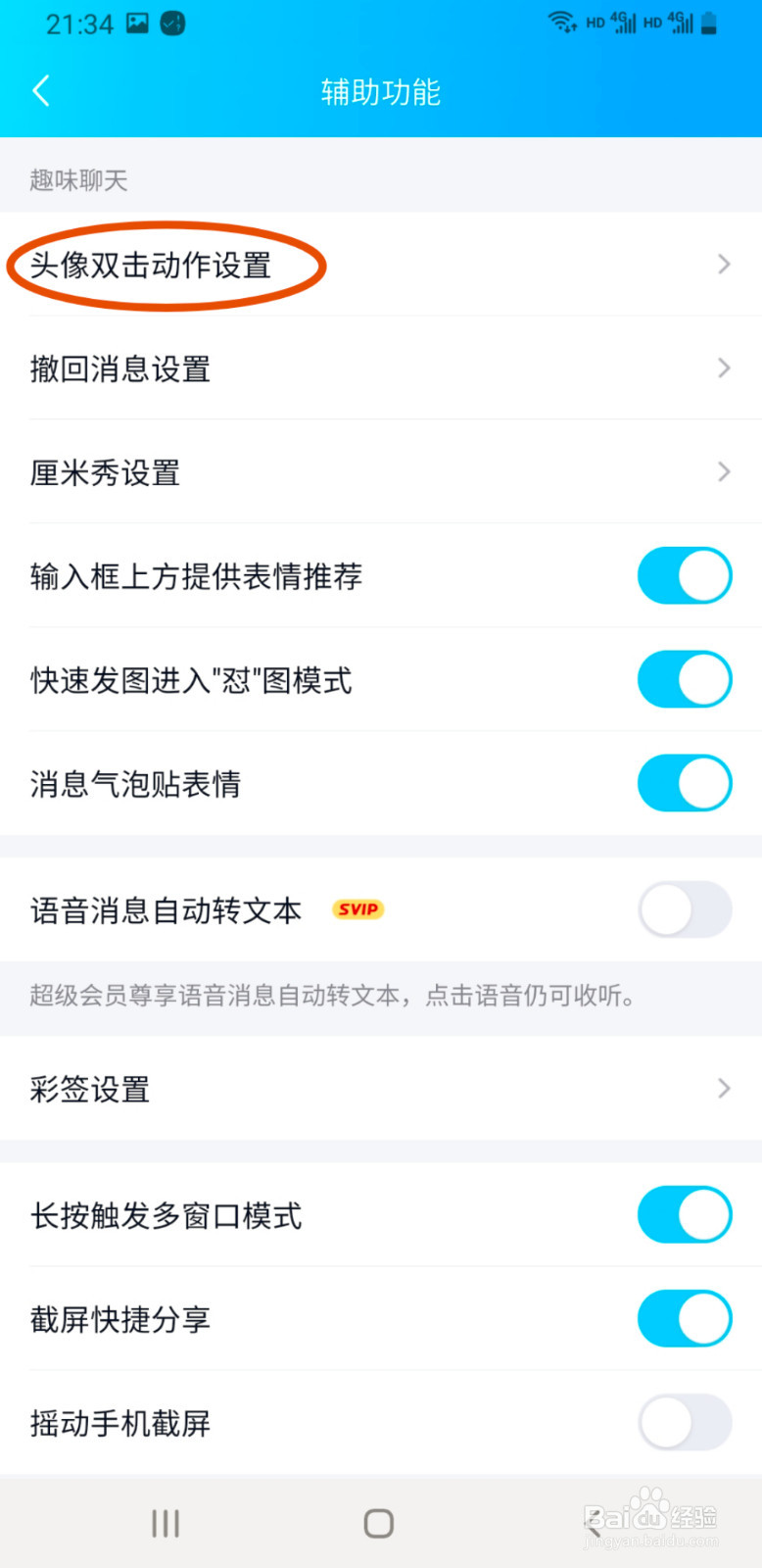Tap the screenshot notification icon in status bar
This screenshot has width=762, height=1568.
tap(136, 22)
